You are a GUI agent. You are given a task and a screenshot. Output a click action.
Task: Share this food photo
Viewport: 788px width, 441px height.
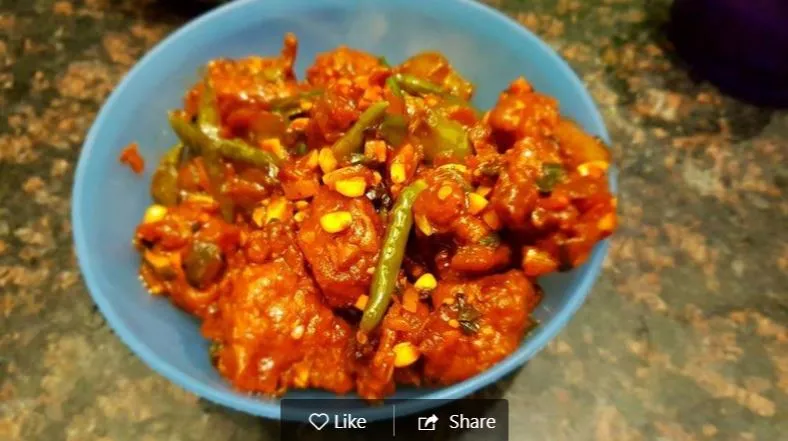pos(456,422)
